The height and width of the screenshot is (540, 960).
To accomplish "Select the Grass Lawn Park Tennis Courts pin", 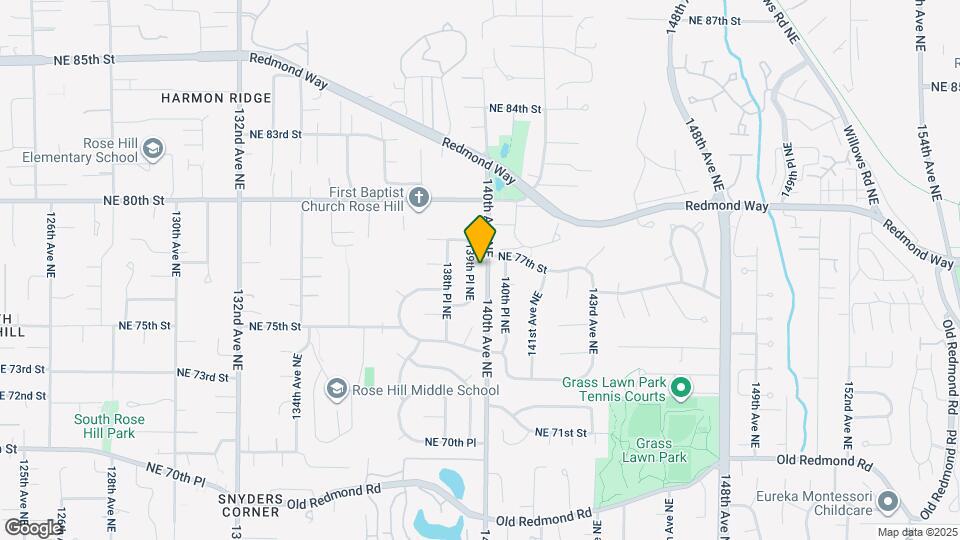I will coord(681,387).
